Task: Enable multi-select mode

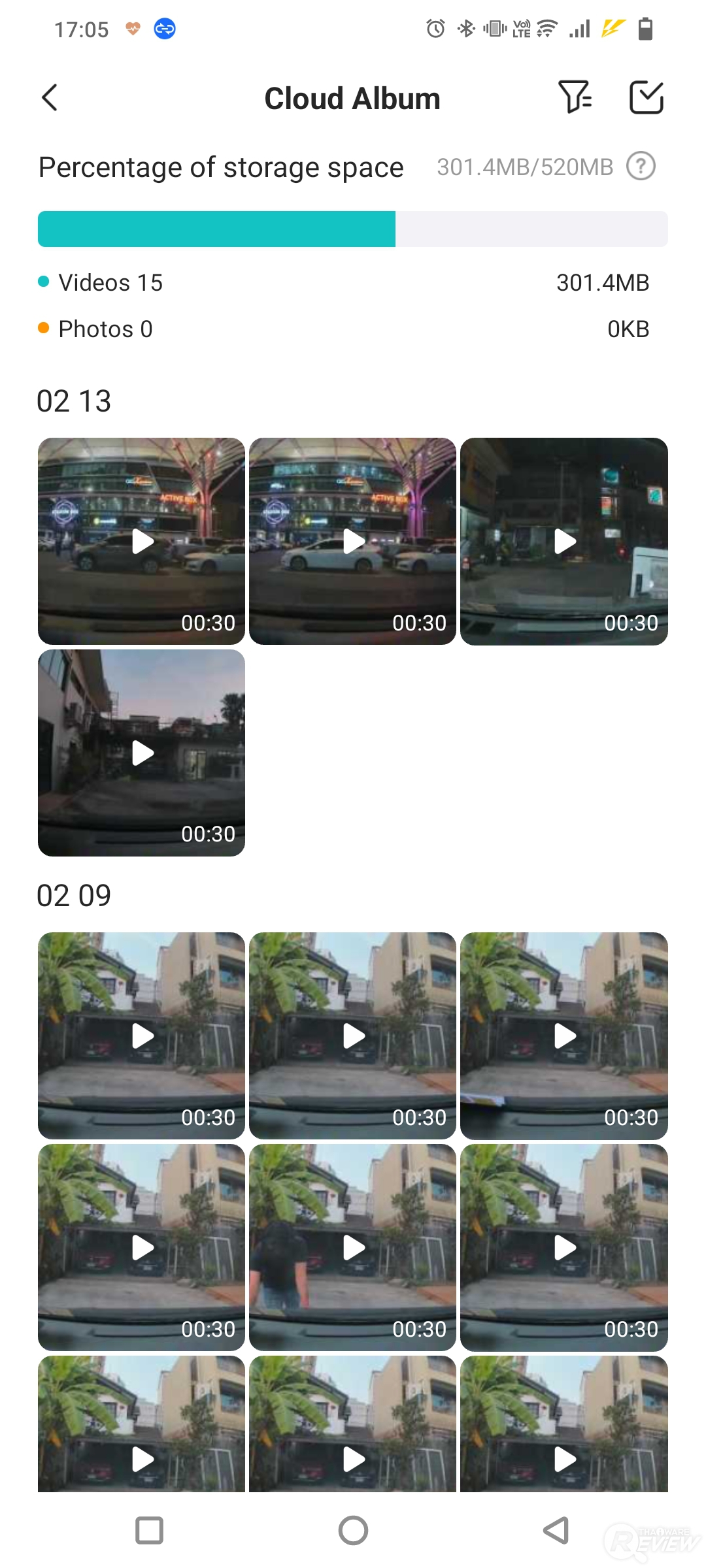Action: coord(646,98)
